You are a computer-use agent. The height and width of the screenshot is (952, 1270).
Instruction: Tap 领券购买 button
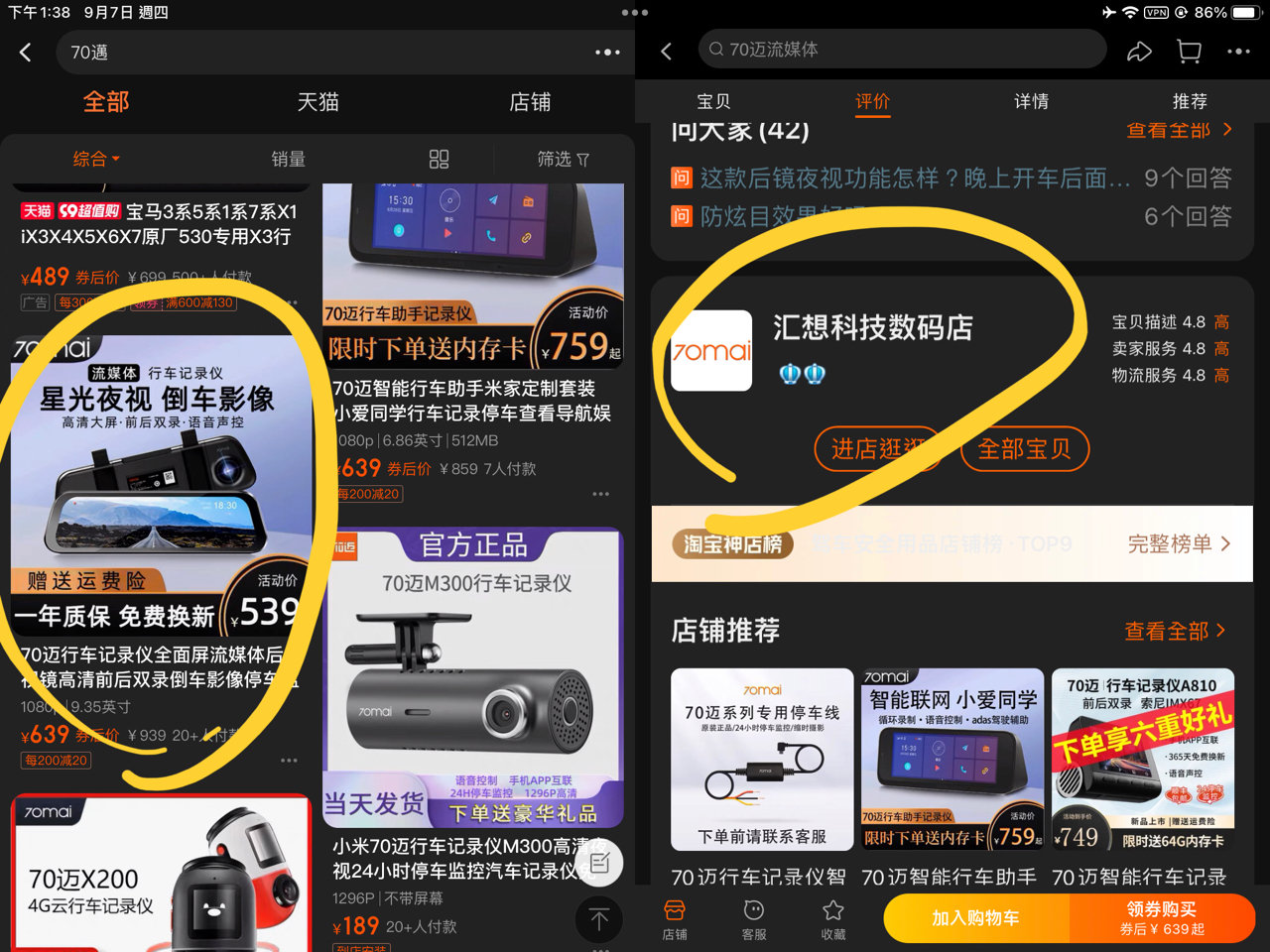(1161, 918)
